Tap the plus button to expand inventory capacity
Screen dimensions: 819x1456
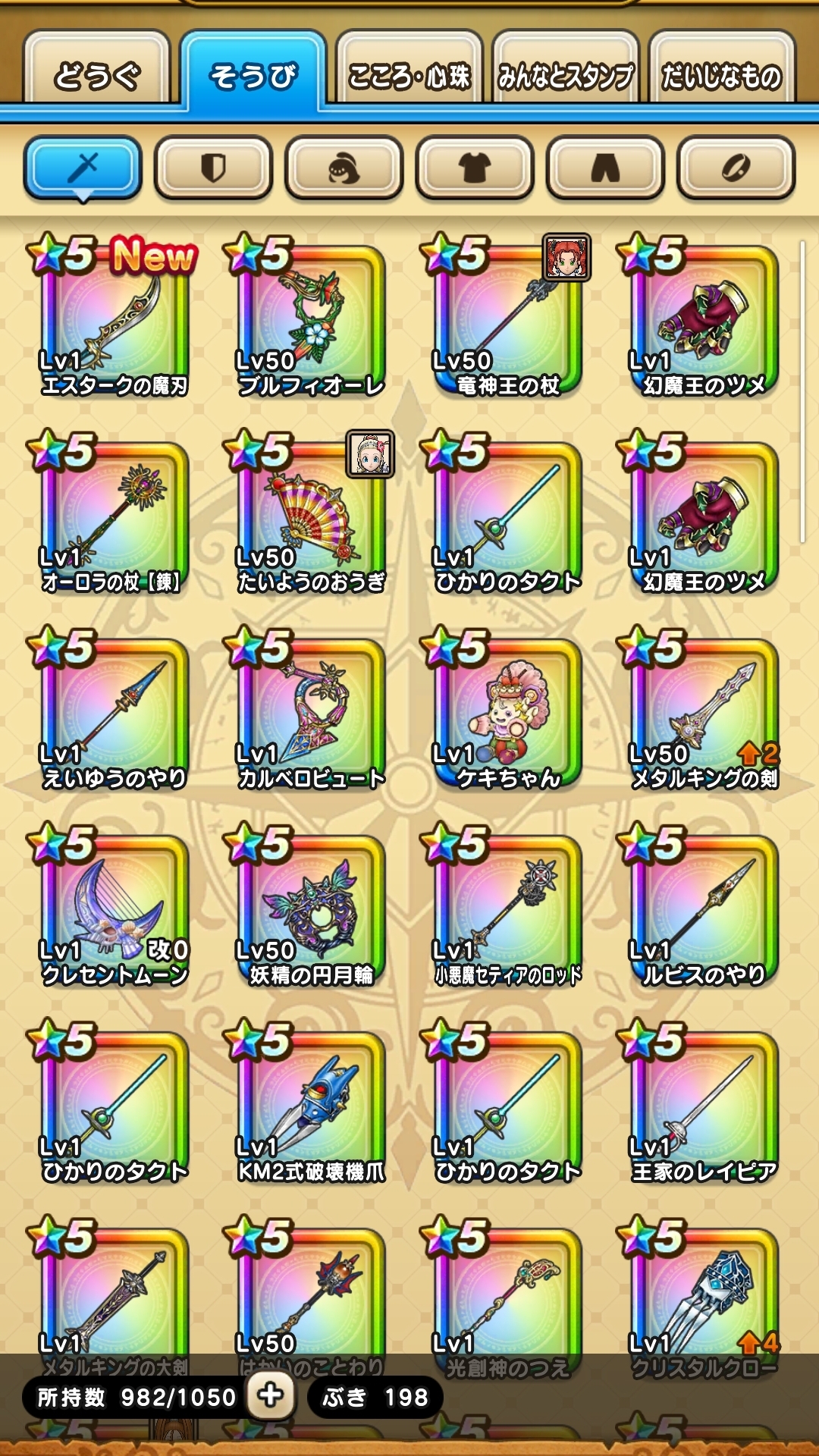[271, 1396]
